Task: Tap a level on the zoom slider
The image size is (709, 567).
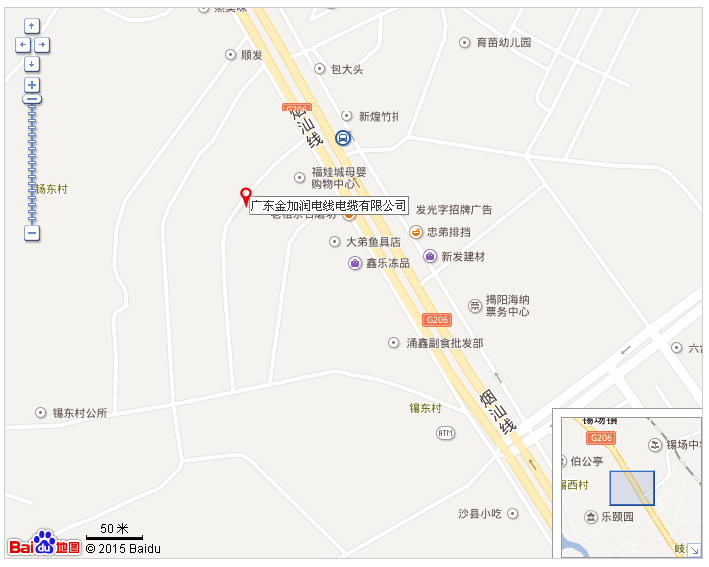Action: (32, 160)
